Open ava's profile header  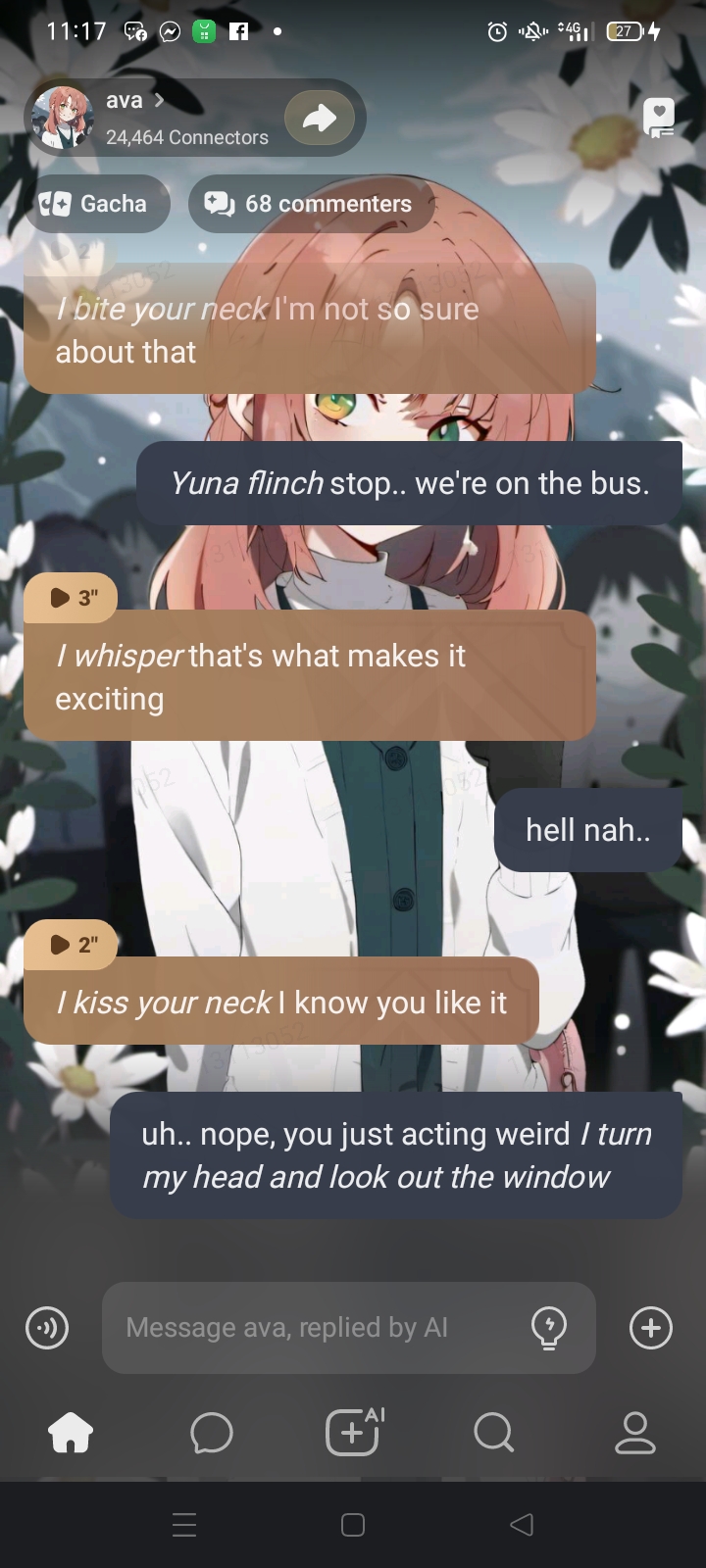147,118
